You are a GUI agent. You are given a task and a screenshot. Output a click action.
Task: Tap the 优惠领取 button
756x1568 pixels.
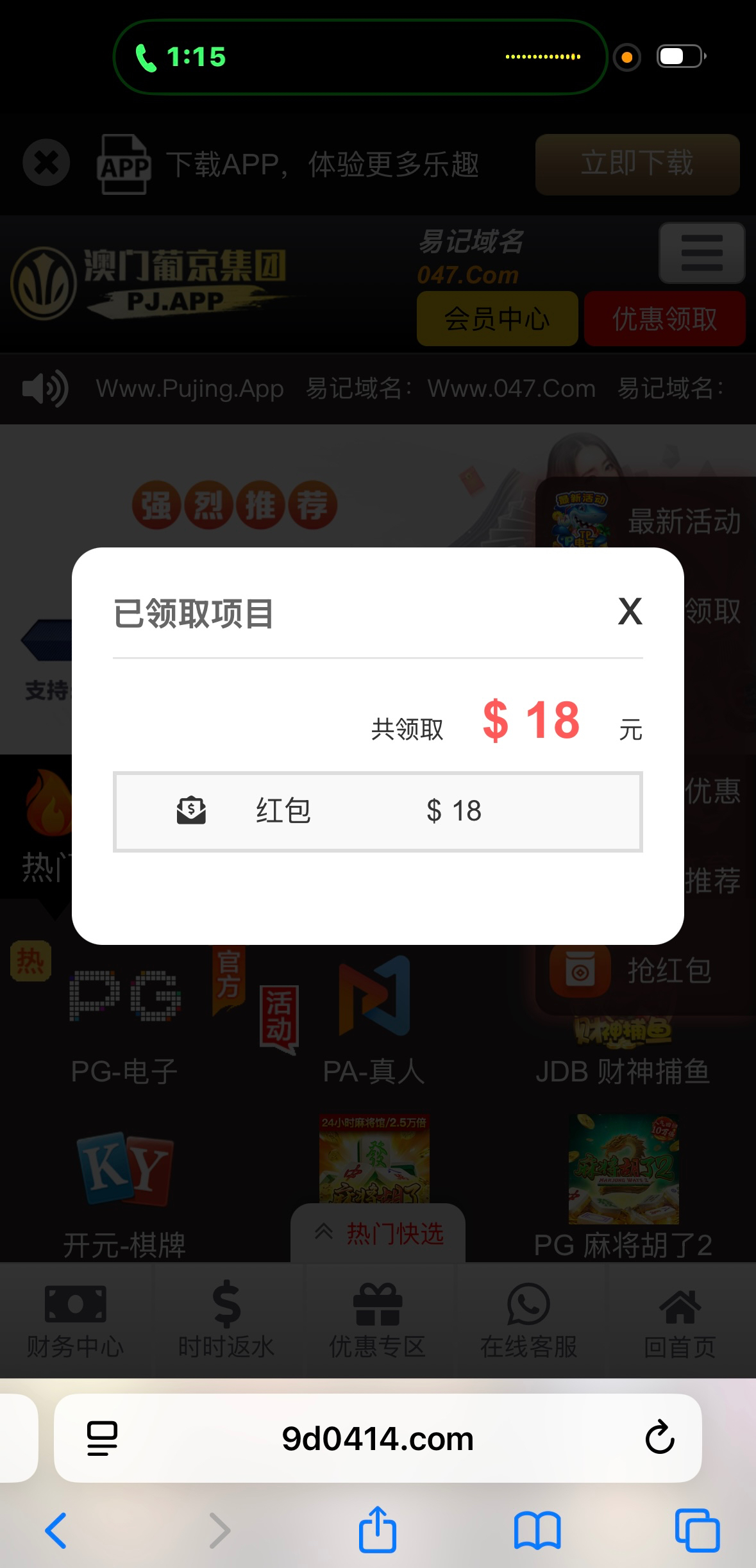tap(664, 319)
